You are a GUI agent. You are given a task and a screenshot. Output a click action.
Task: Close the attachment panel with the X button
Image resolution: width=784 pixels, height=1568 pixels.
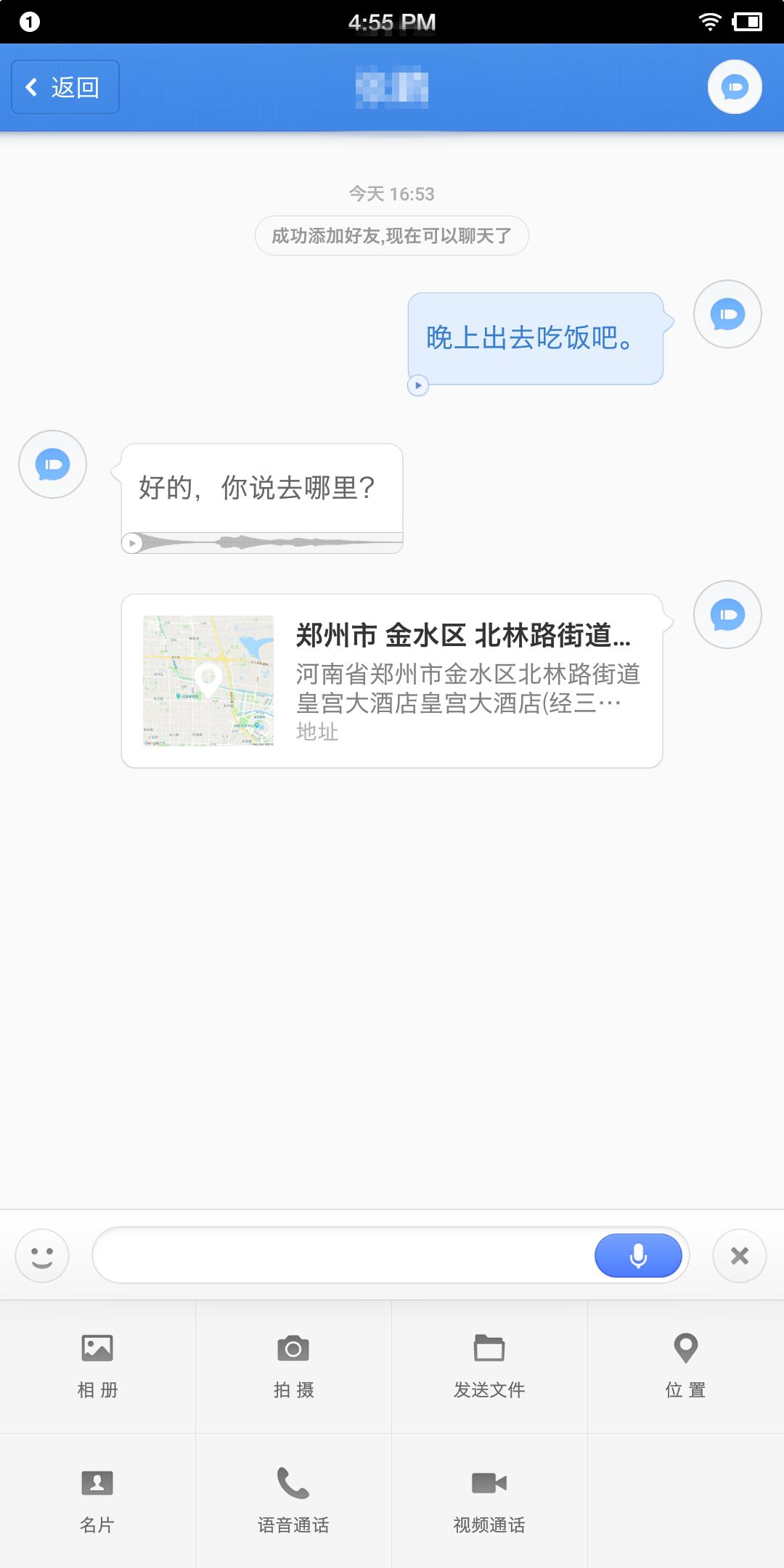tap(740, 1255)
